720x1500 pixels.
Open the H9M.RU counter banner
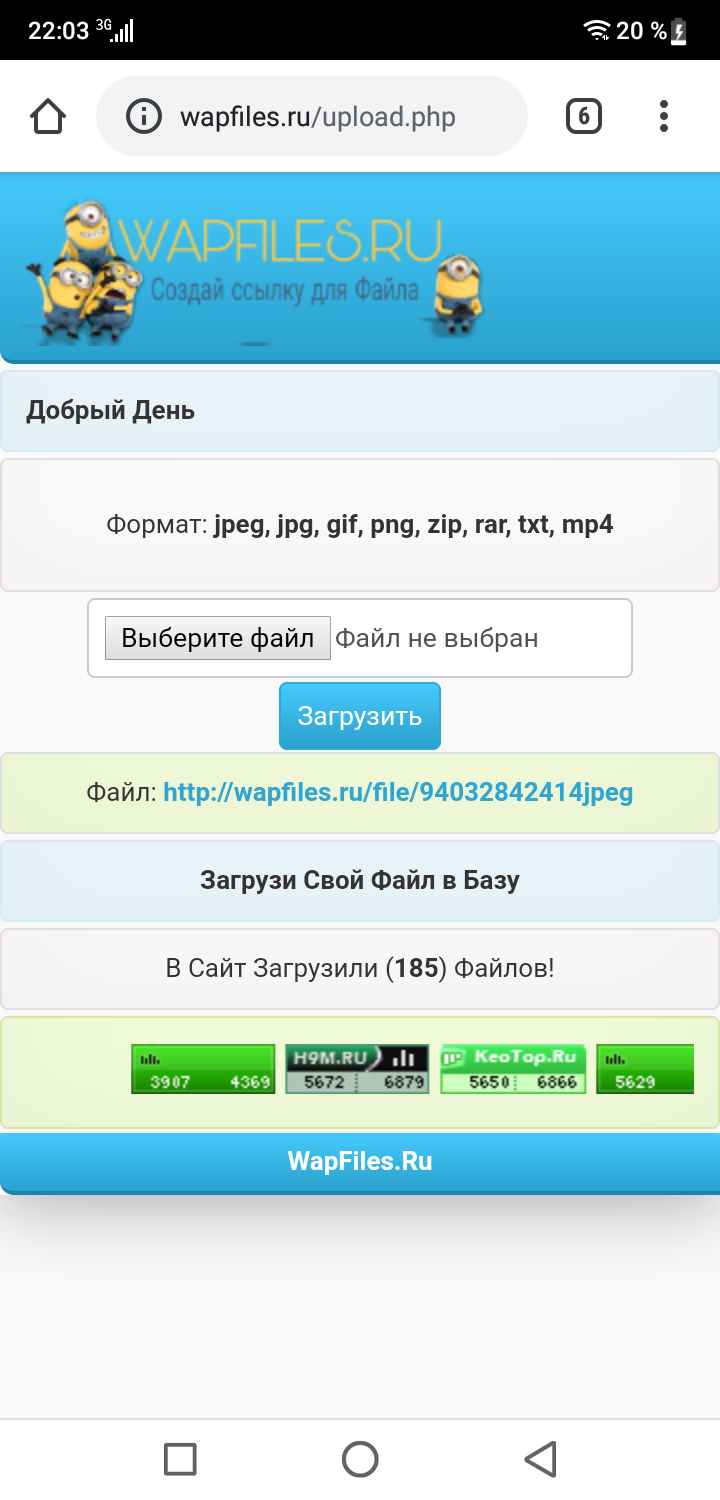tap(357, 1069)
